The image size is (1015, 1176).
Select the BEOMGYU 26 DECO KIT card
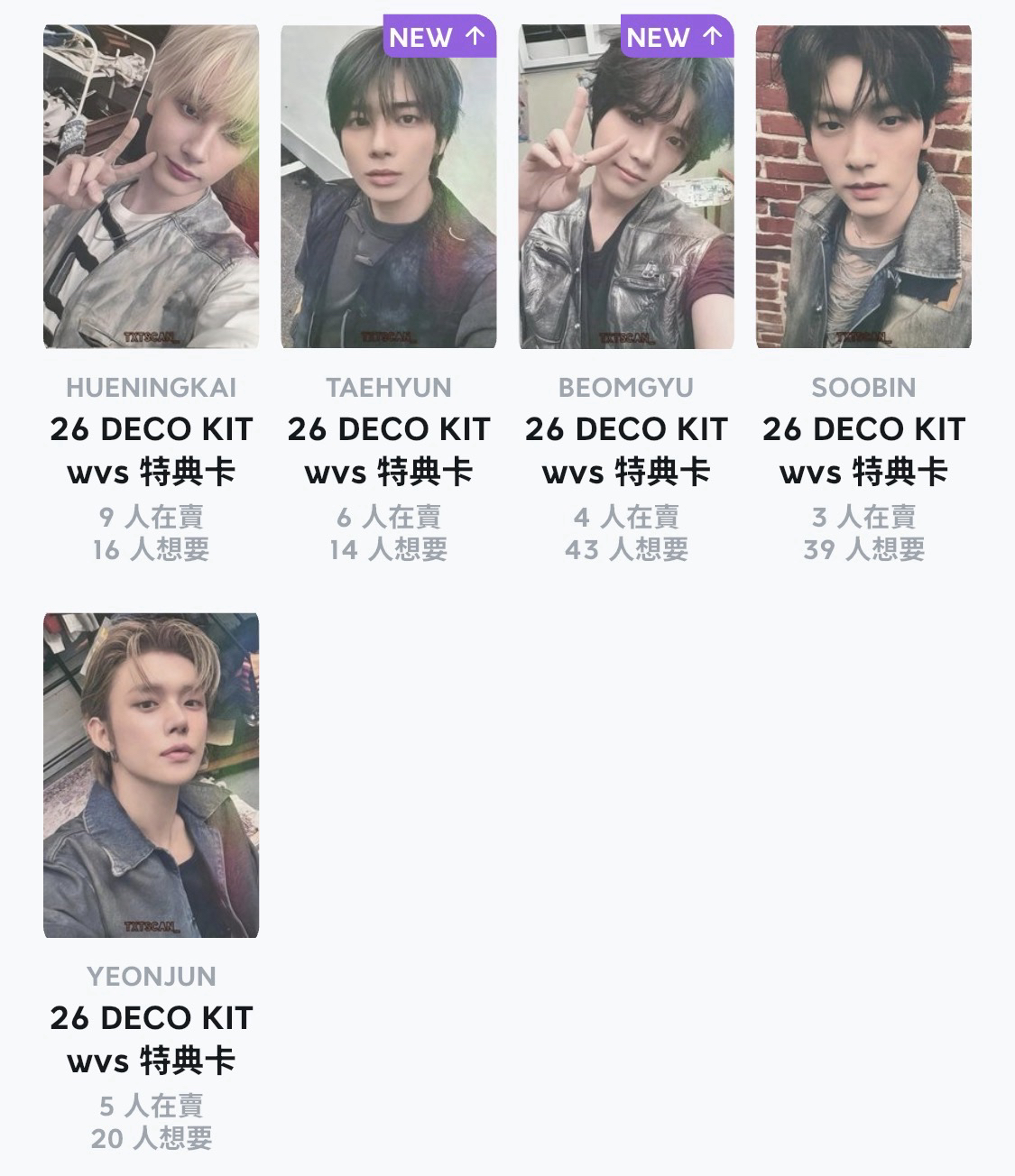click(x=626, y=187)
